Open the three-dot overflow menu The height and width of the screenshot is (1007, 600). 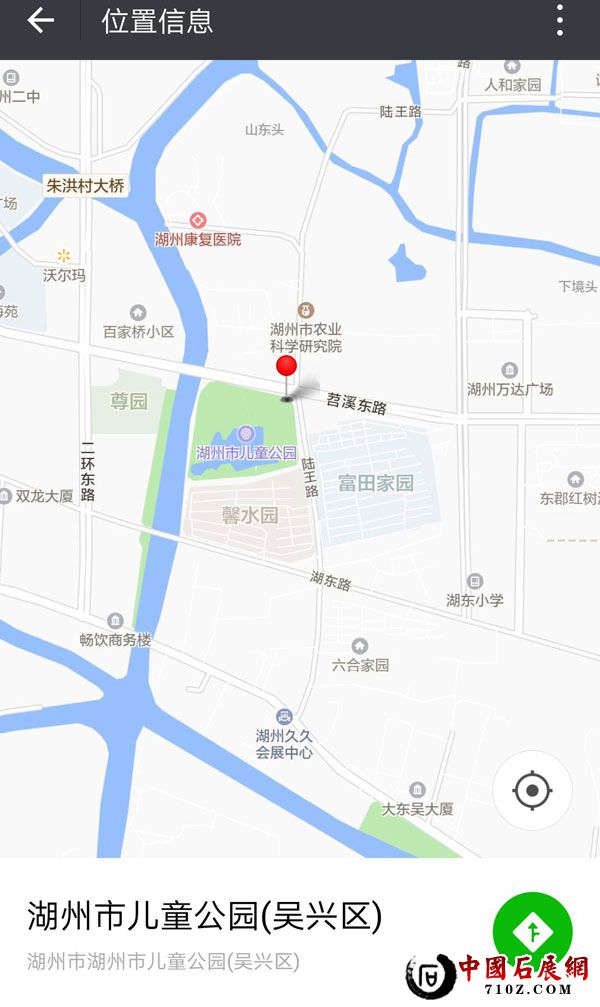tap(560, 21)
